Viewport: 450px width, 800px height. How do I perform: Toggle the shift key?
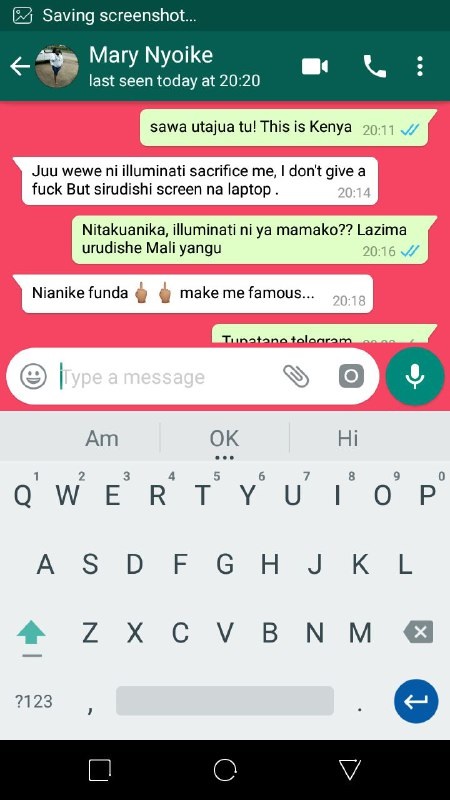(x=31, y=637)
